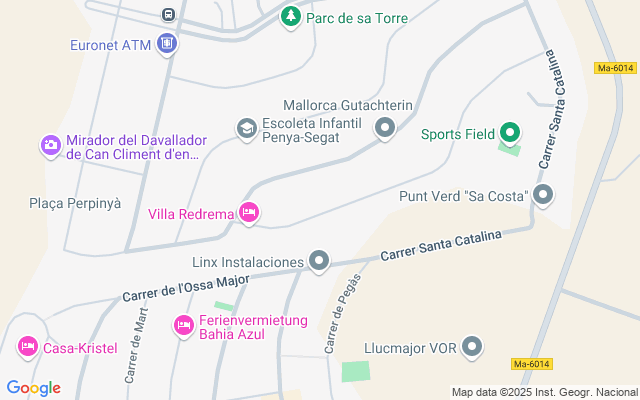Select the Sports Field marker
Screen dimensions: 640x400
tap(510, 133)
